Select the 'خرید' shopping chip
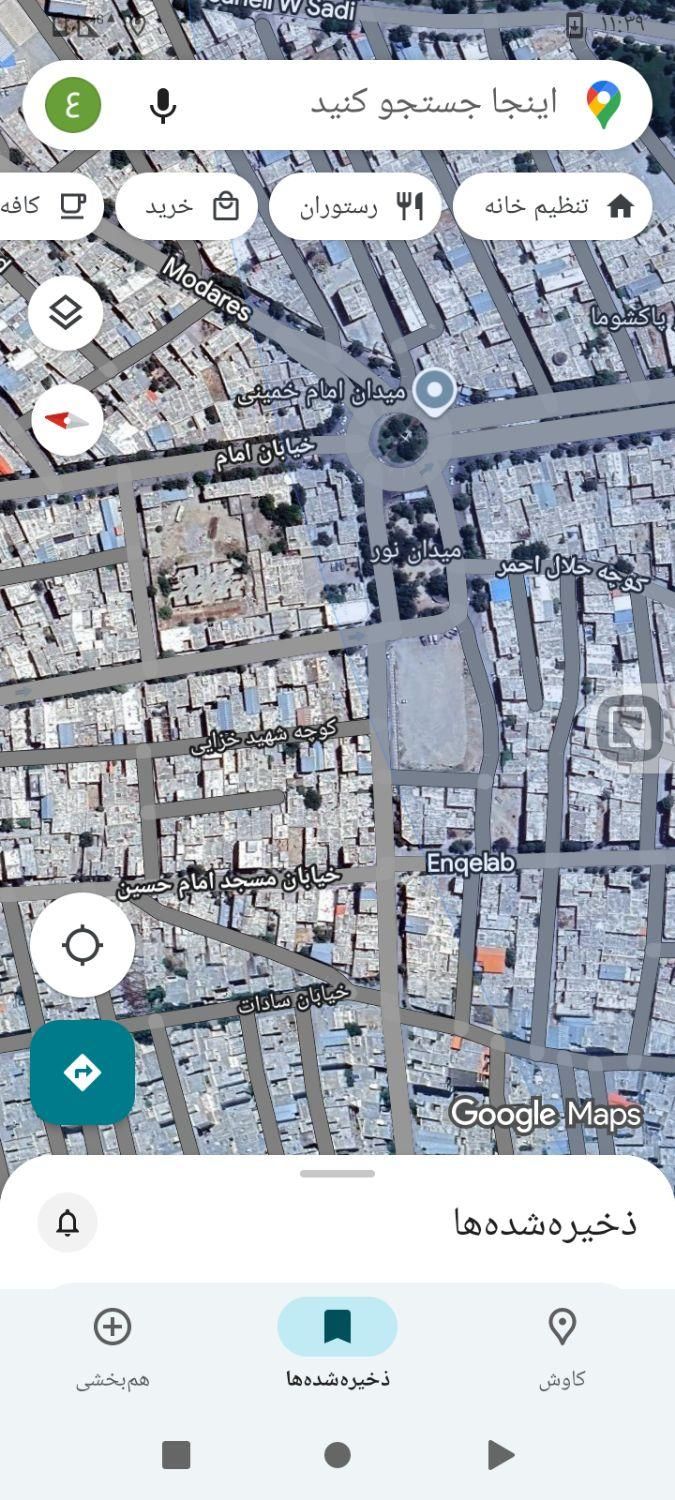Screen dimensions: 675x1500 pos(187,207)
